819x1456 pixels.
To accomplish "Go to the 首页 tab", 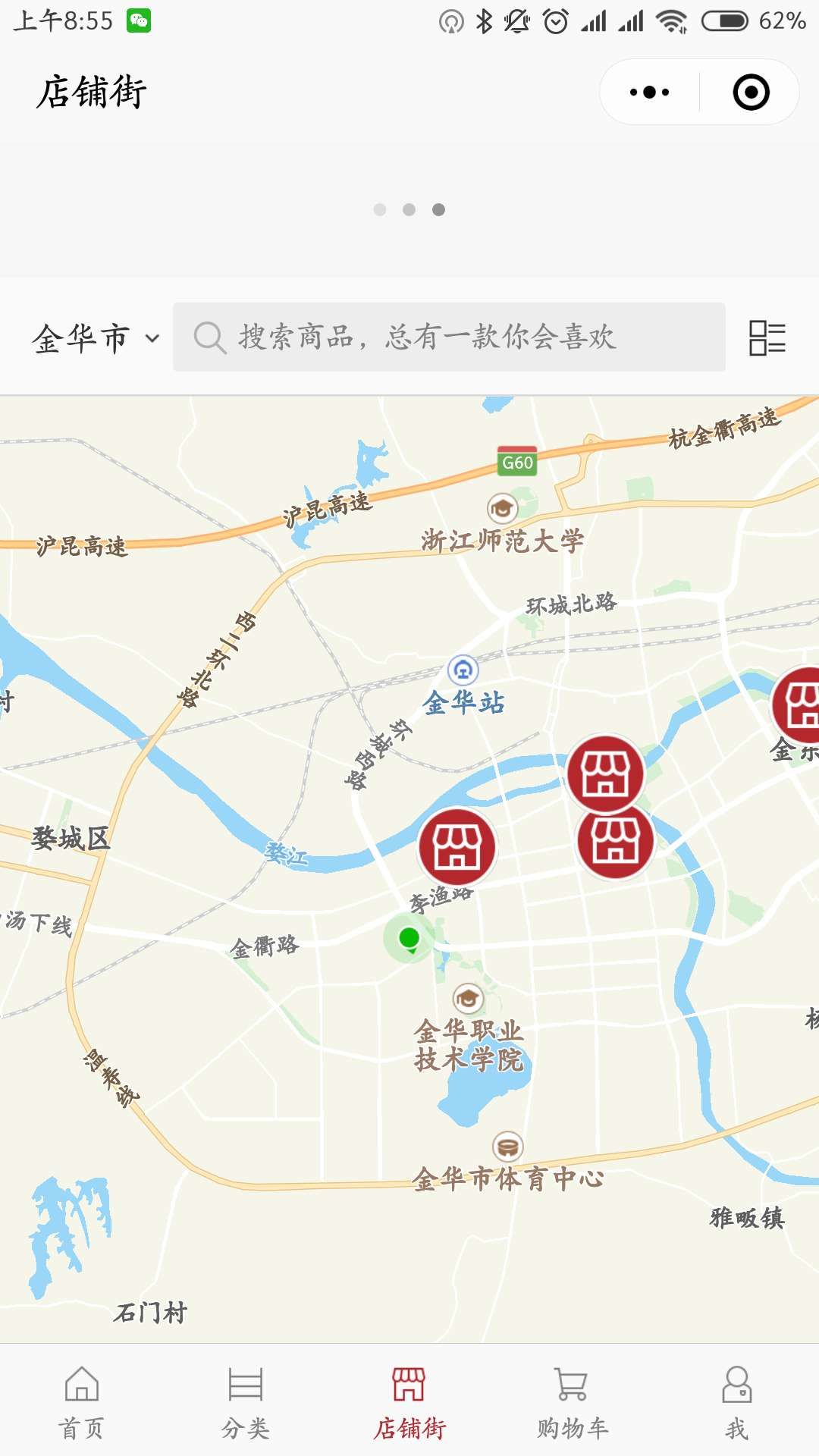I will pos(82,1403).
